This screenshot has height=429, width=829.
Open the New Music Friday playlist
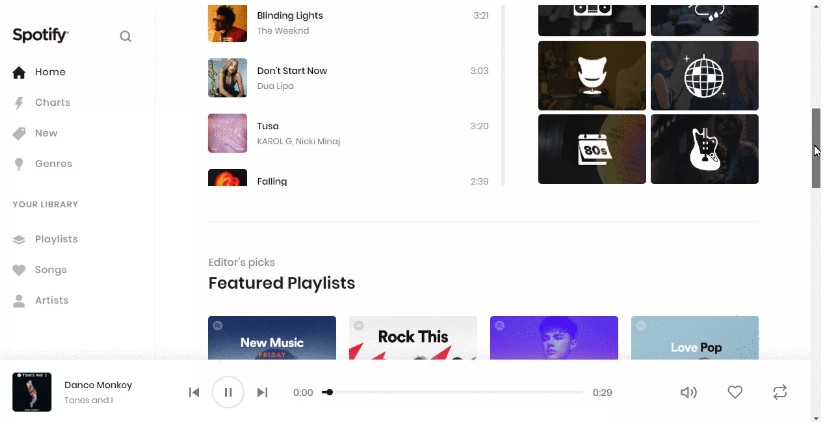pyautogui.click(x=272, y=338)
